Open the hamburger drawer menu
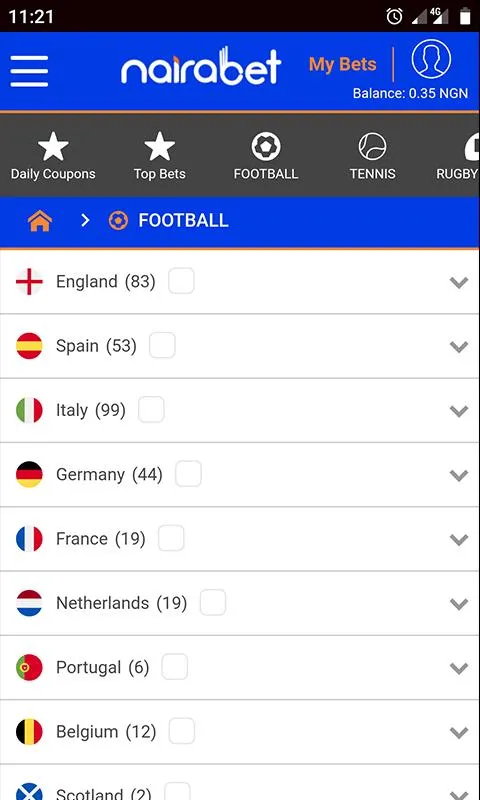The height and width of the screenshot is (800, 480). pyautogui.click(x=29, y=71)
